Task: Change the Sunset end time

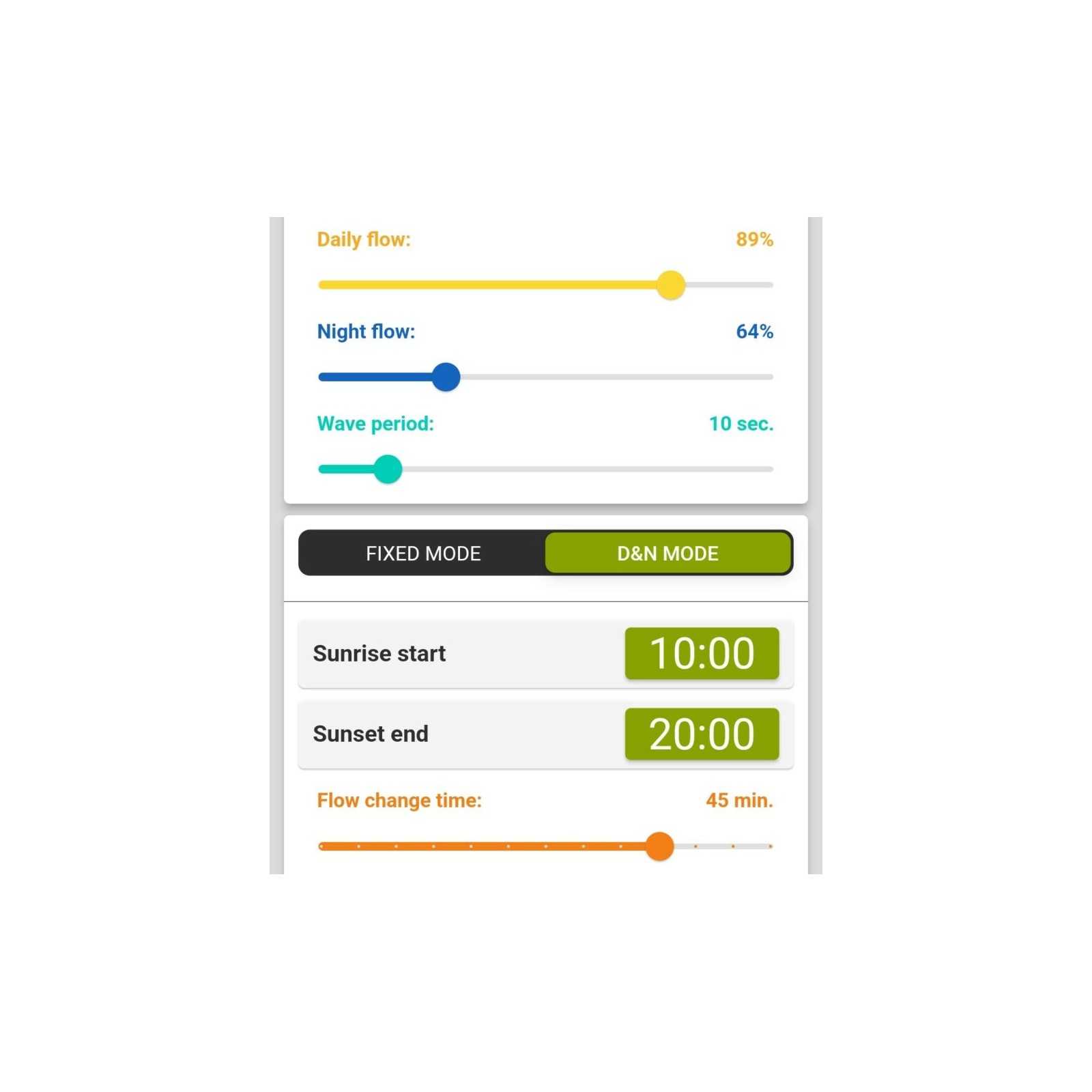Action: pyautogui.click(x=701, y=734)
